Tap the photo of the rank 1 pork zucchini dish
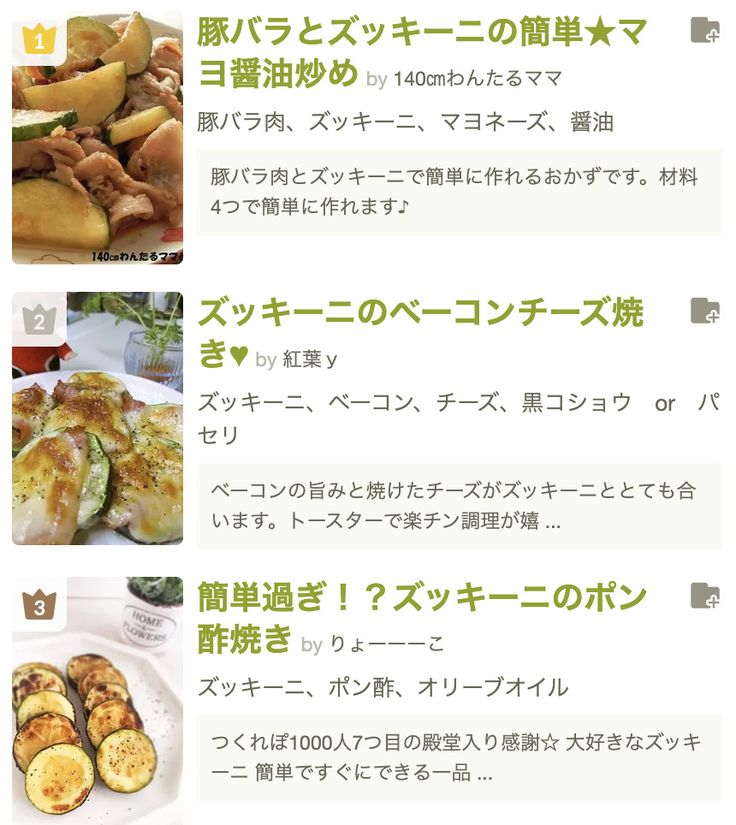The image size is (736, 825). [x=97, y=138]
